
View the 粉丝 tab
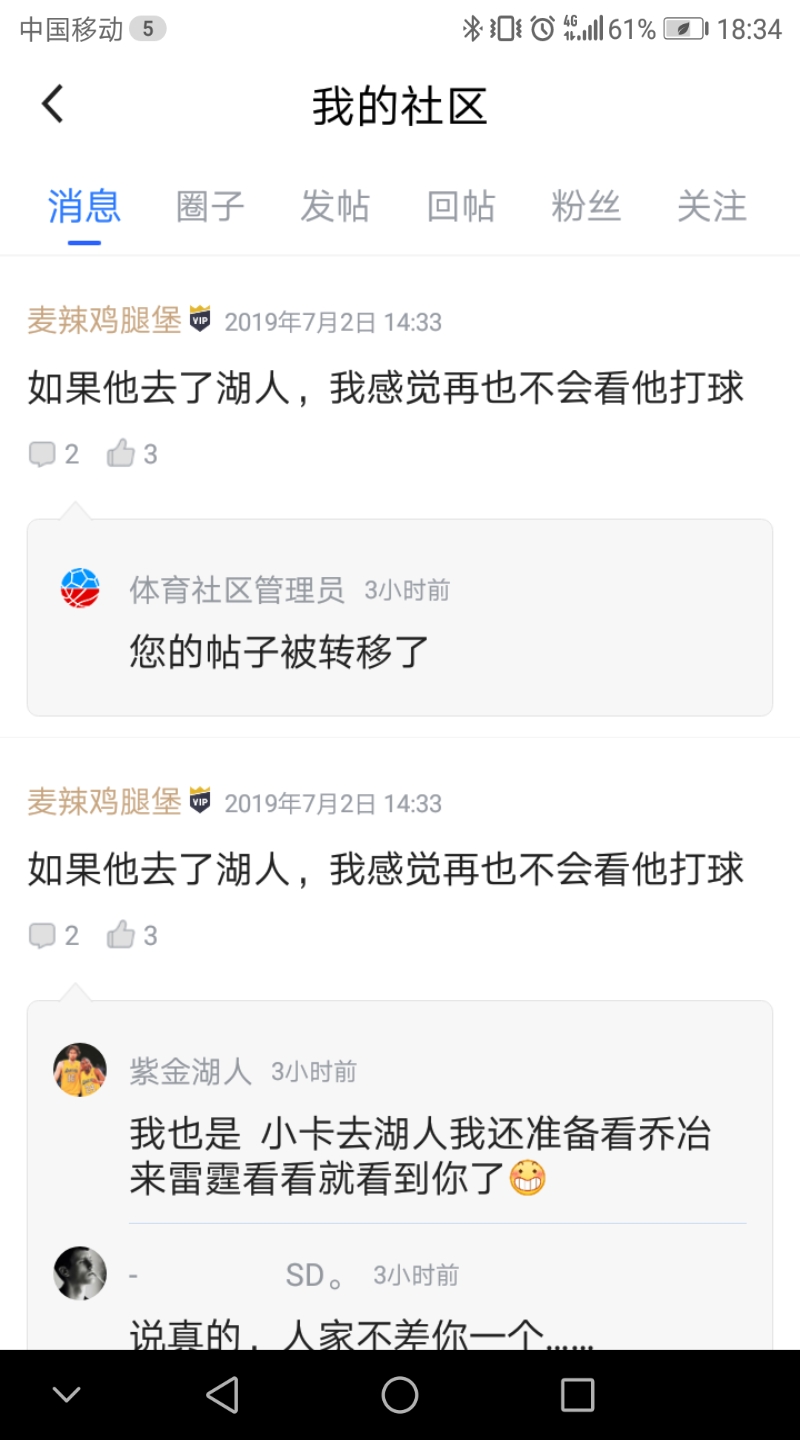(586, 207)
